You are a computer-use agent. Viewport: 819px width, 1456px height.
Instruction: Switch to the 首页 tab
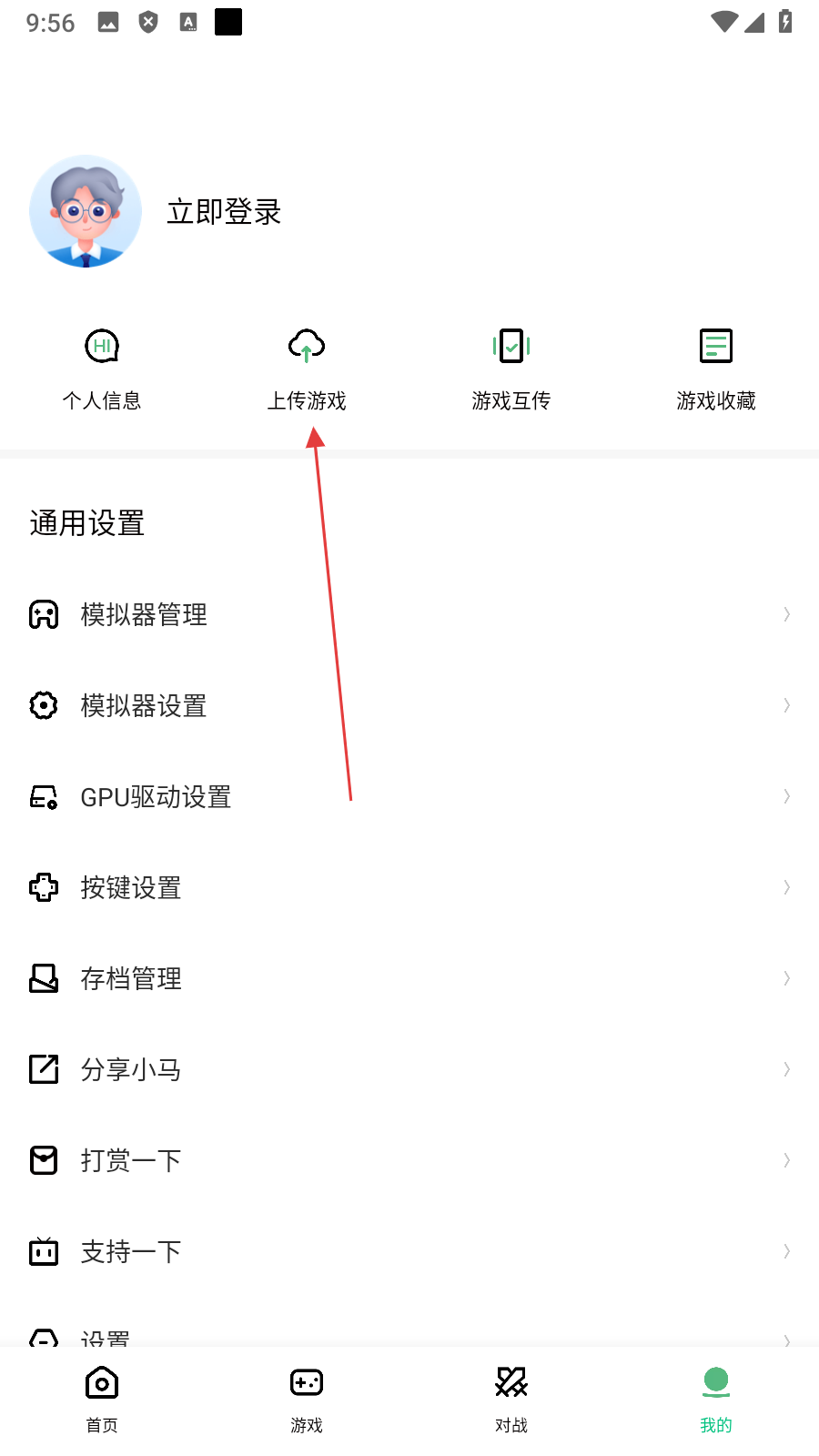point(102,1400)
